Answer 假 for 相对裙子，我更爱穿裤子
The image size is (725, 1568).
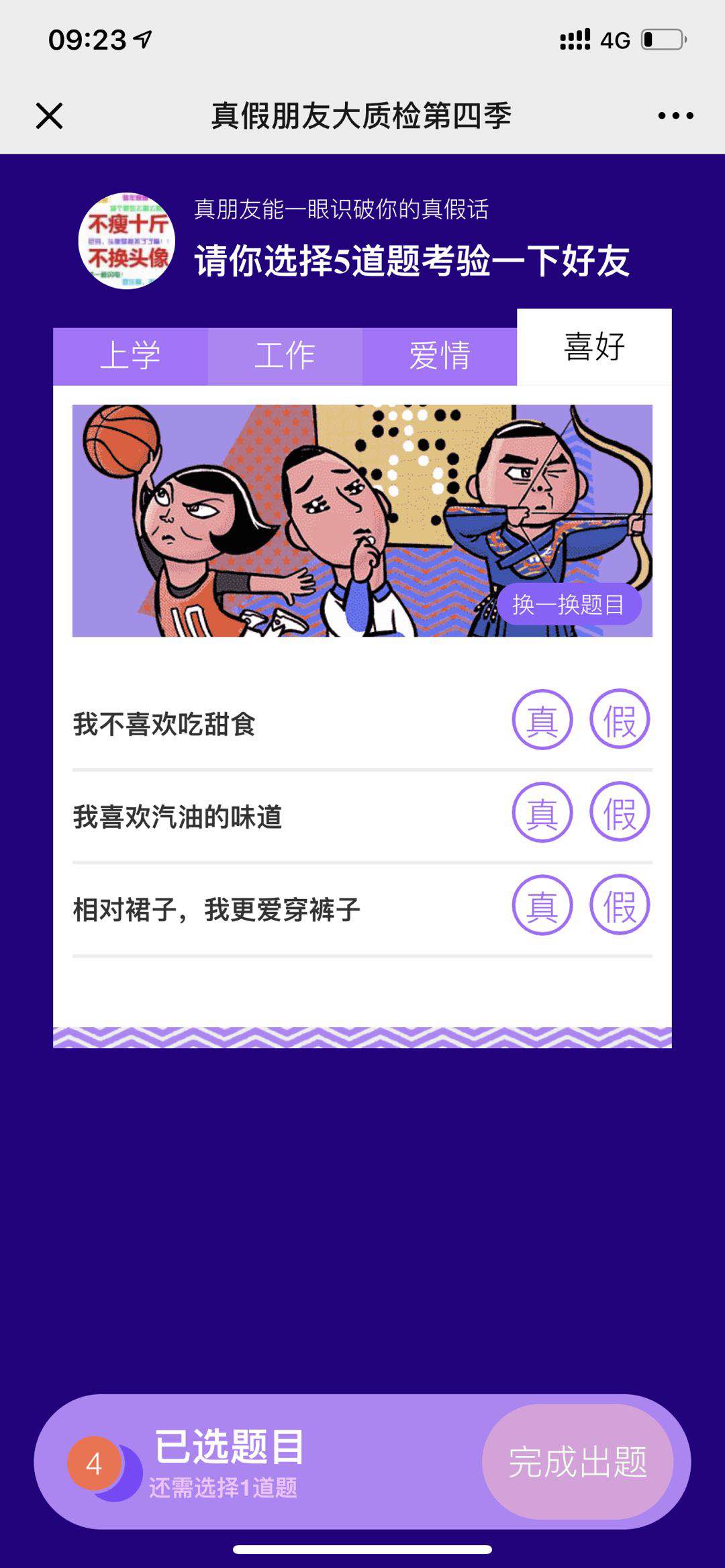click(x=619, y=905)
